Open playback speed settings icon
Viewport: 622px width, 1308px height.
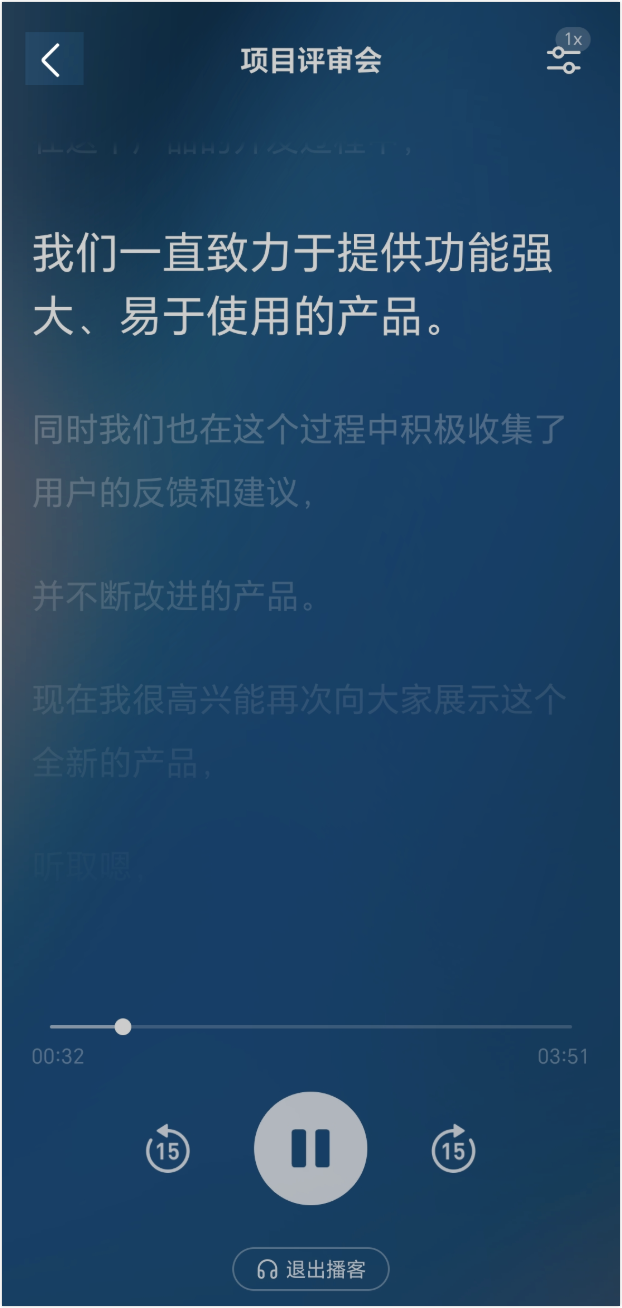click(565, 57)
